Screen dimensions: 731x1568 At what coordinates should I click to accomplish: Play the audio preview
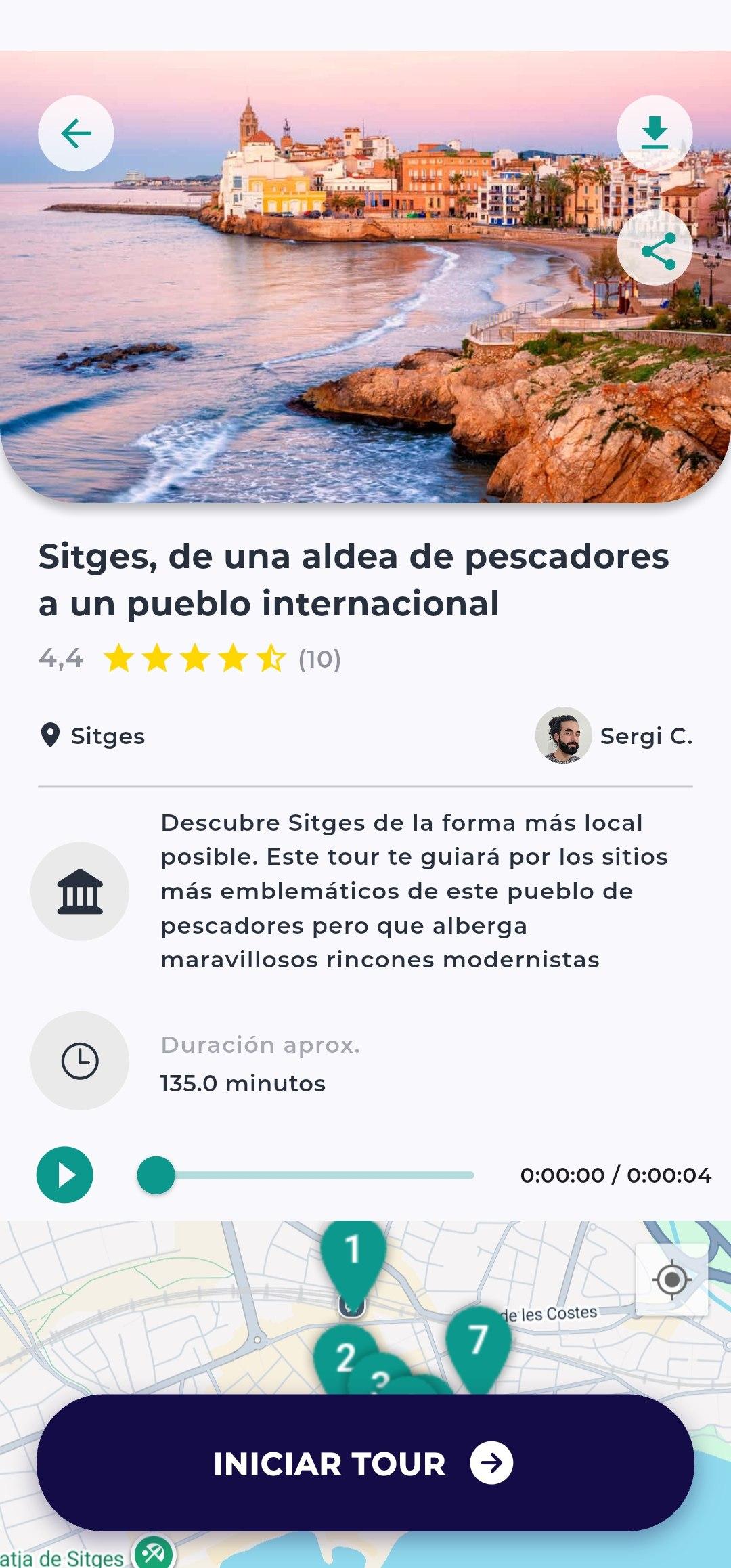(x=64, y=1175)
